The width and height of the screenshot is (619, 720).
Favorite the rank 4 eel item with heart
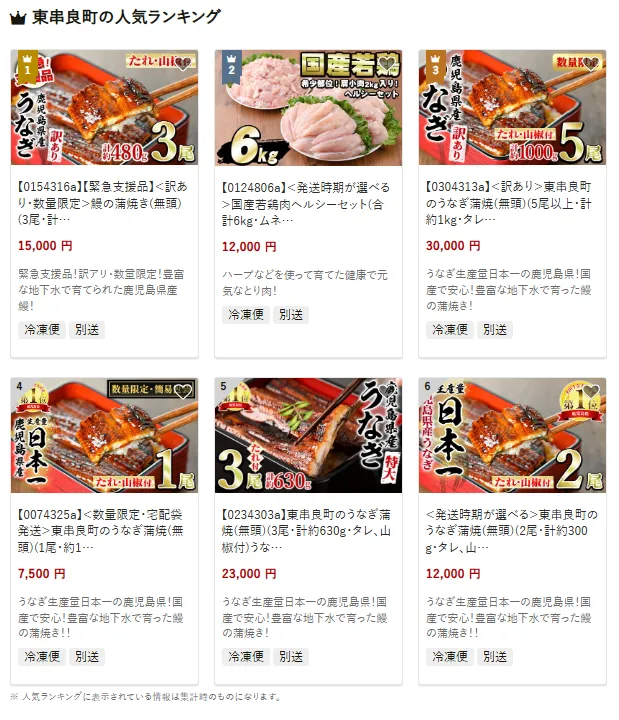(184, 392)
